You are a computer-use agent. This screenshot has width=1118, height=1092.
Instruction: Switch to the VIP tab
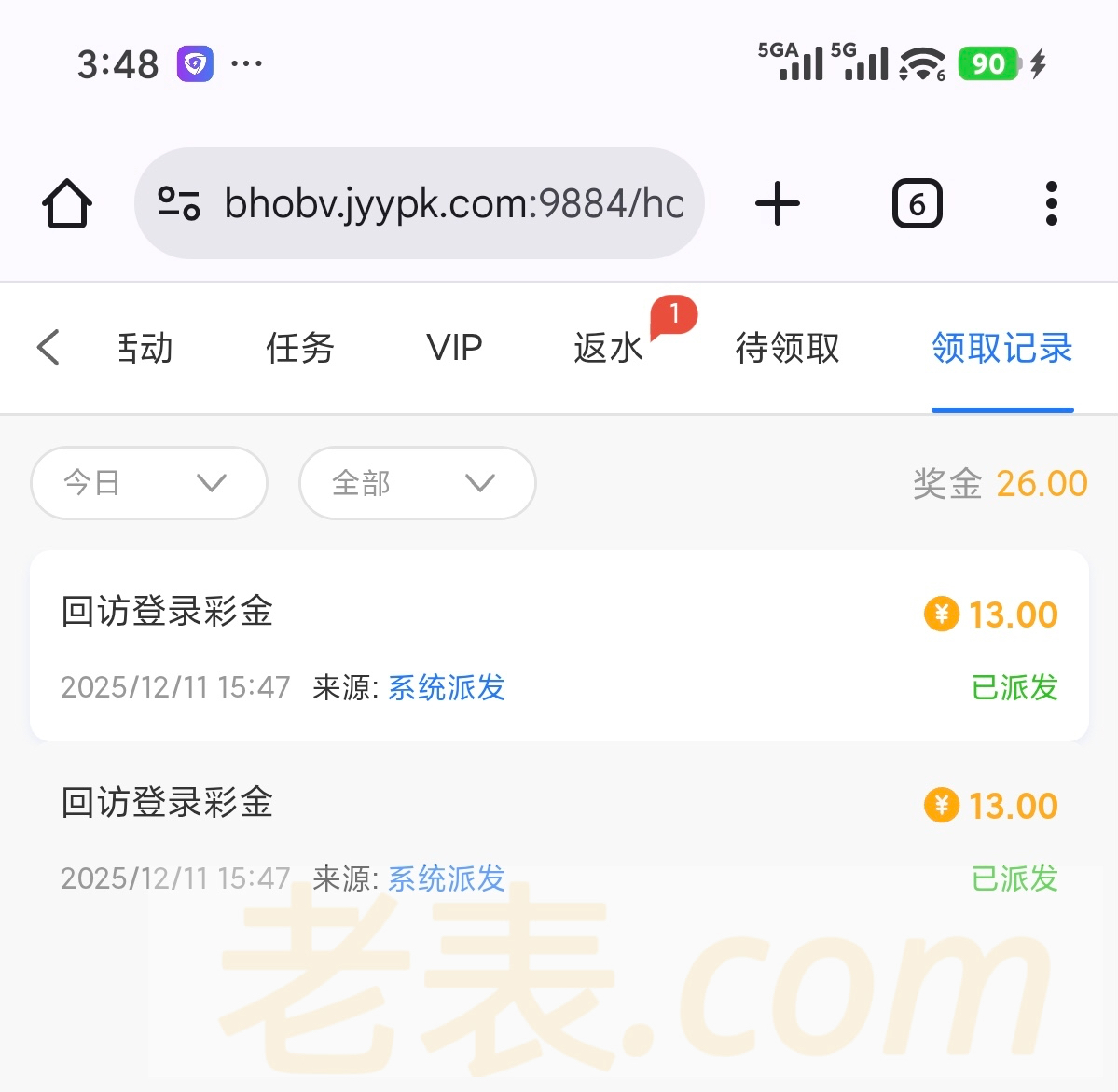tap(454, 348)
